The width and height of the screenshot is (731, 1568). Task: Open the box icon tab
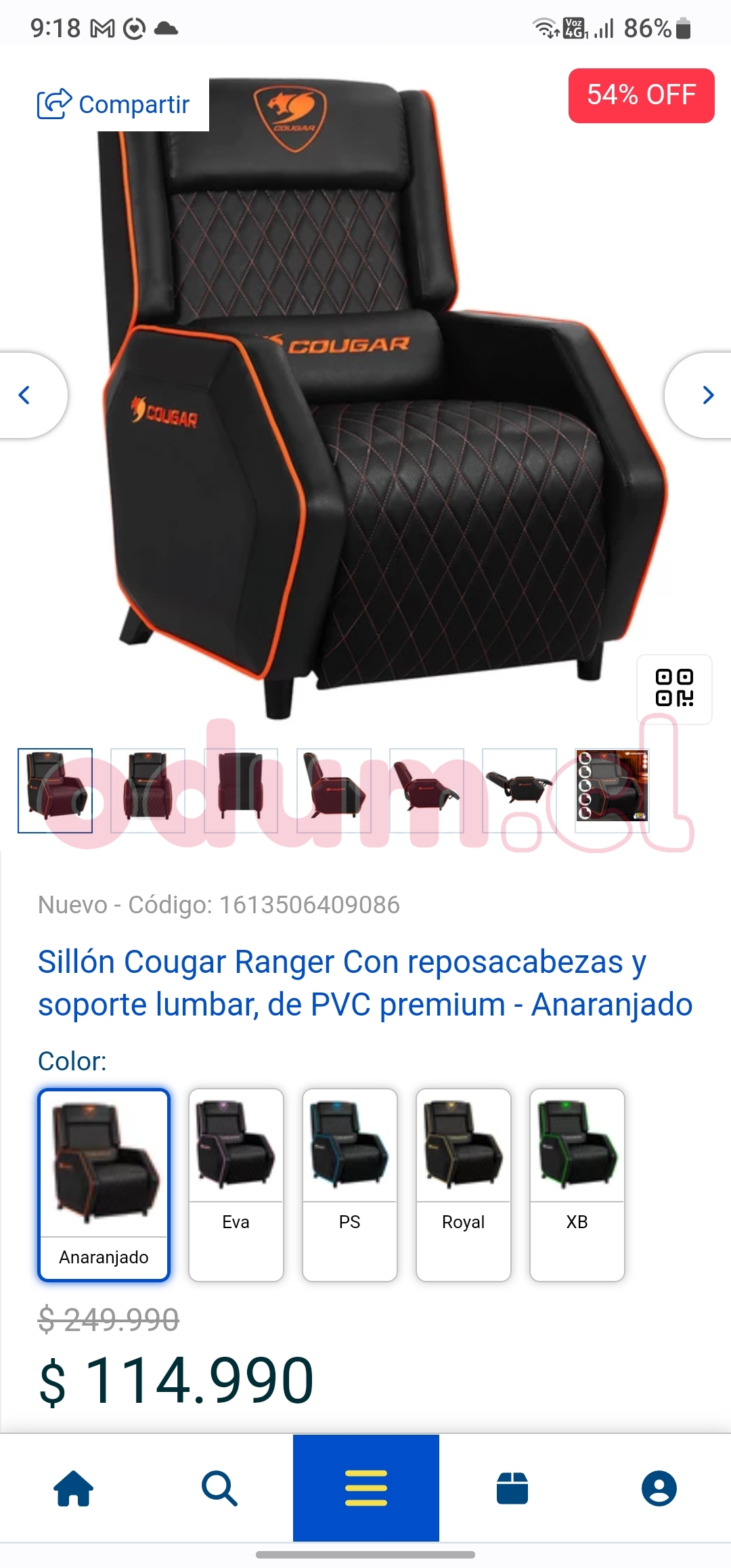512,1489
